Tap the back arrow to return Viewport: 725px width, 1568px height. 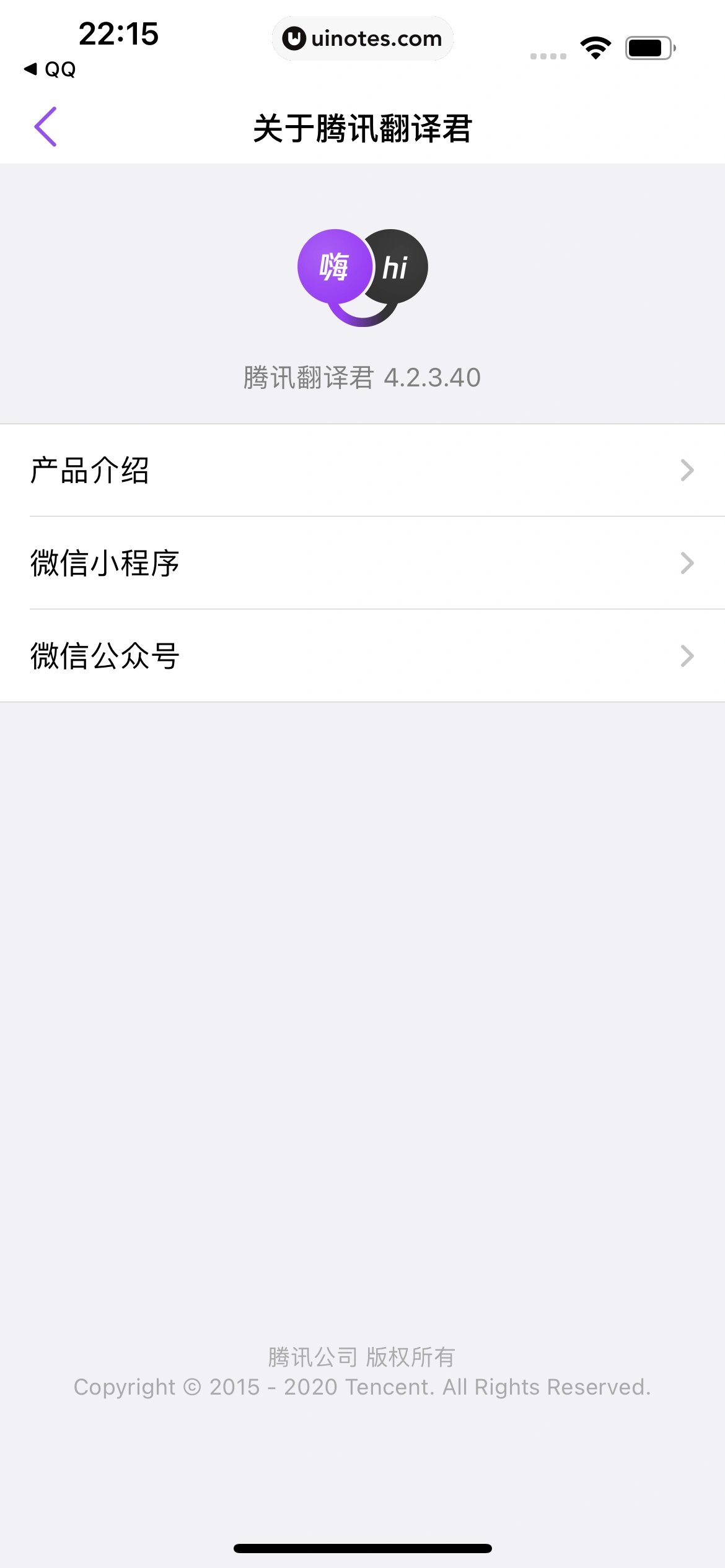pos(46,126)
